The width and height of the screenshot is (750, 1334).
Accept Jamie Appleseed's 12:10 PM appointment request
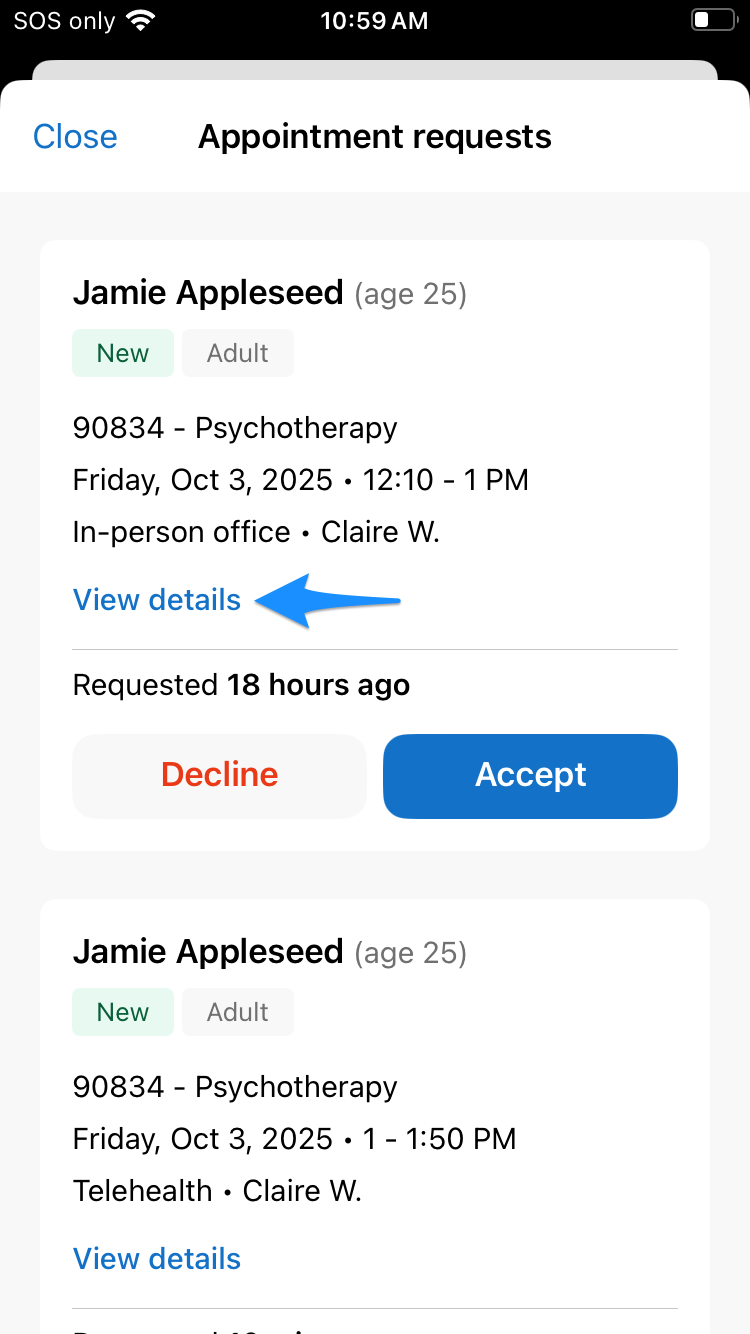point(530,776)
